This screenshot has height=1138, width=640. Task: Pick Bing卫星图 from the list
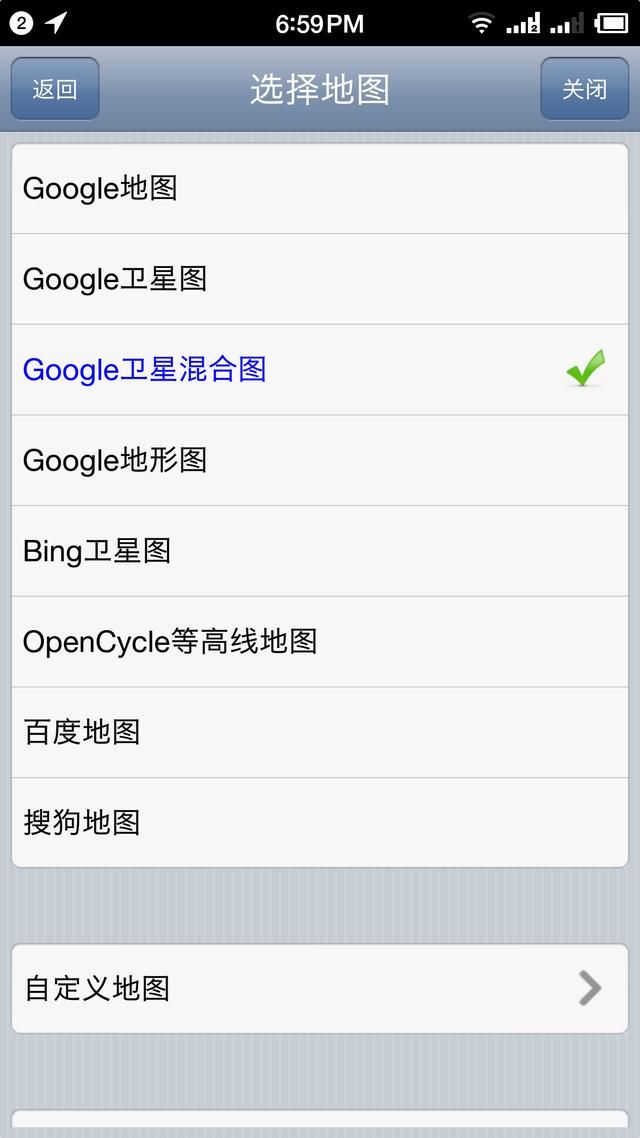320,552
